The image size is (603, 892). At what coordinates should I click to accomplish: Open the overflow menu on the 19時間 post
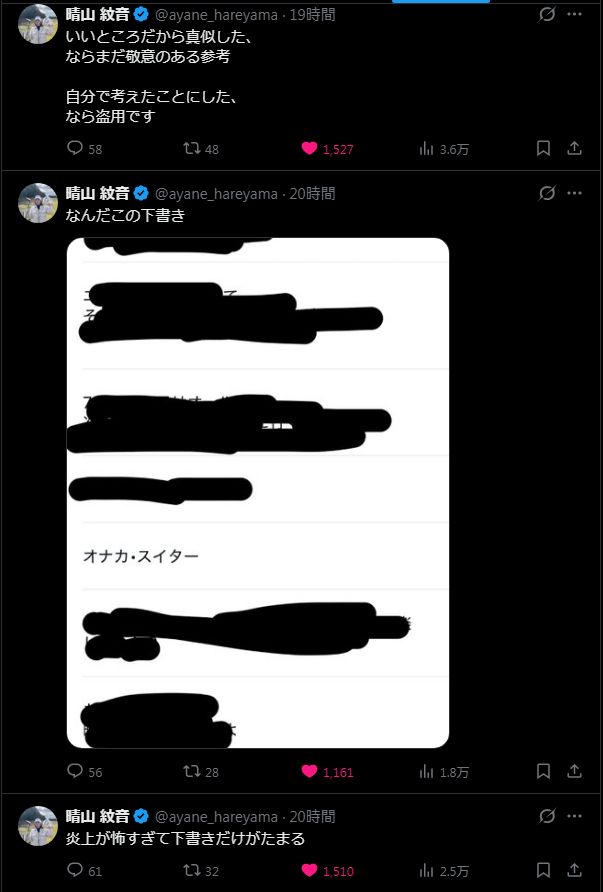coord(574,15)
